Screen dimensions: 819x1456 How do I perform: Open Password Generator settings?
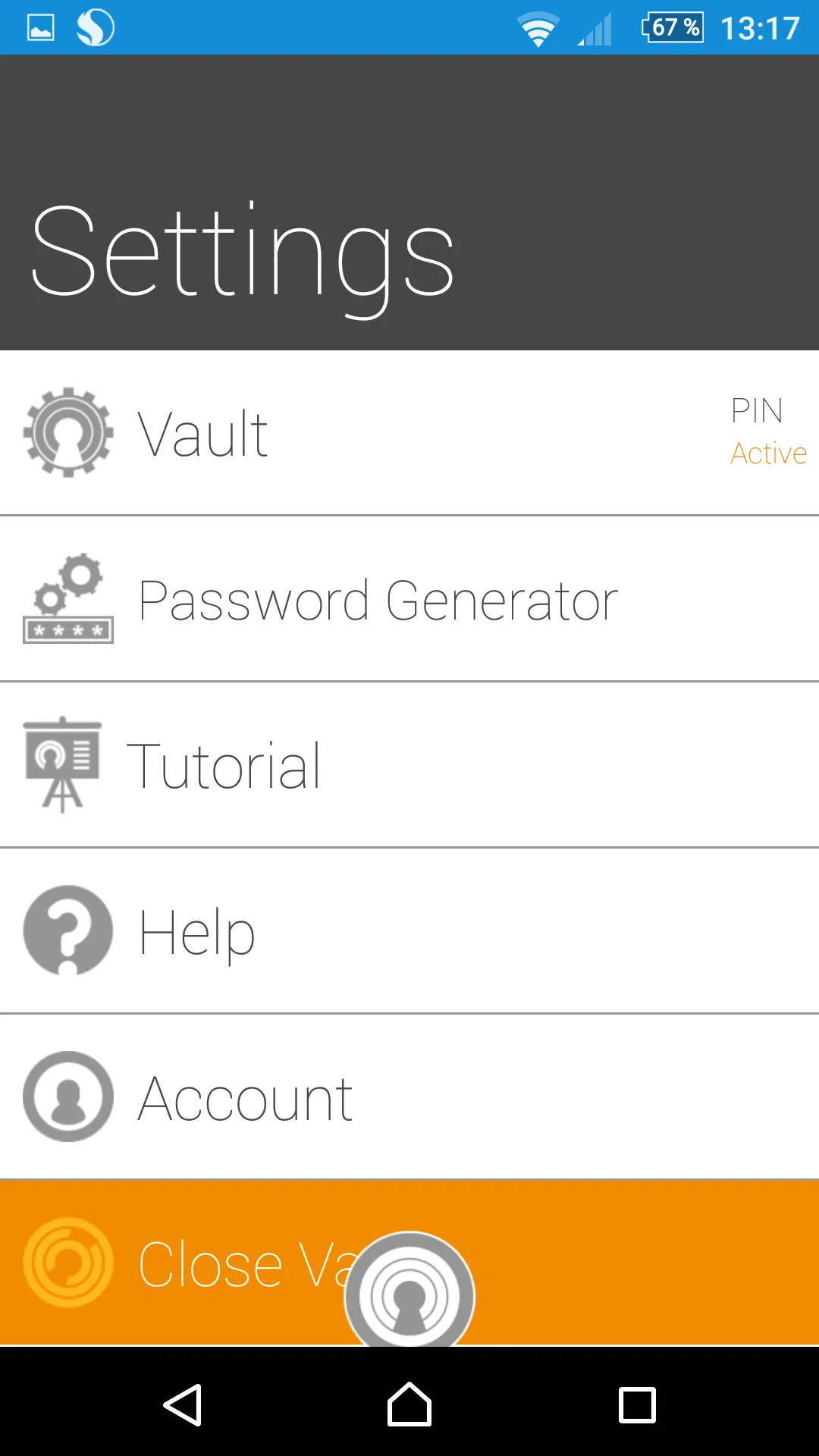[409, 599]
